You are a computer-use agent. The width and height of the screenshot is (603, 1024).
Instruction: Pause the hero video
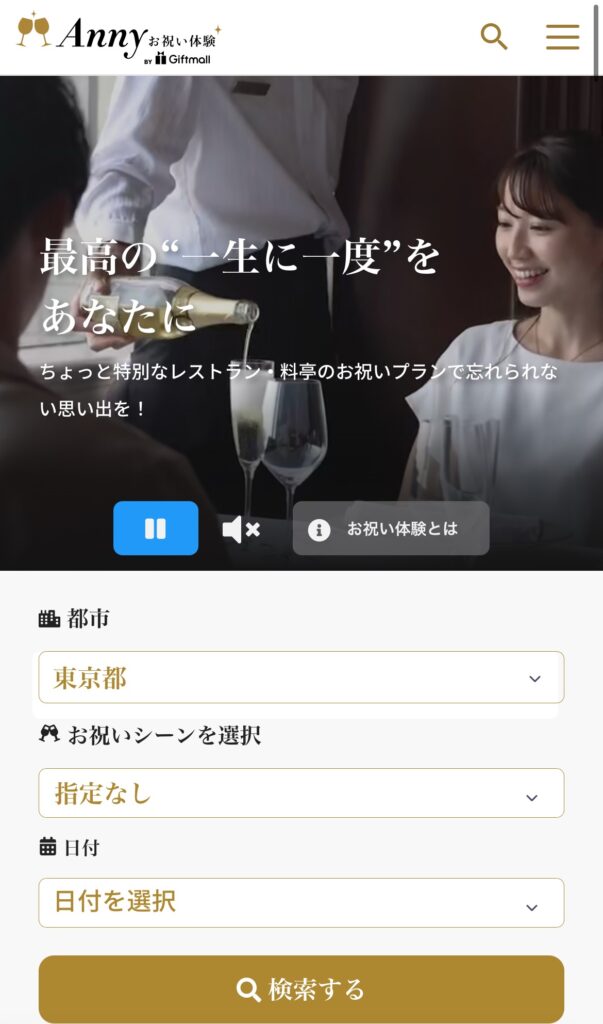click(x=156, y=528)
